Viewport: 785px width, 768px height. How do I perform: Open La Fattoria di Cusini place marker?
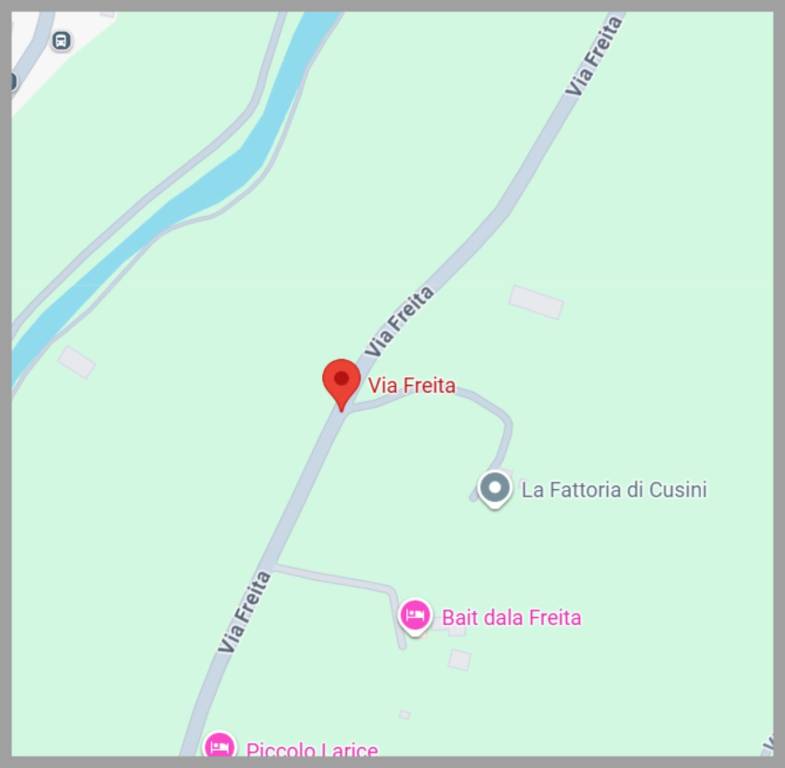(494, 489)
